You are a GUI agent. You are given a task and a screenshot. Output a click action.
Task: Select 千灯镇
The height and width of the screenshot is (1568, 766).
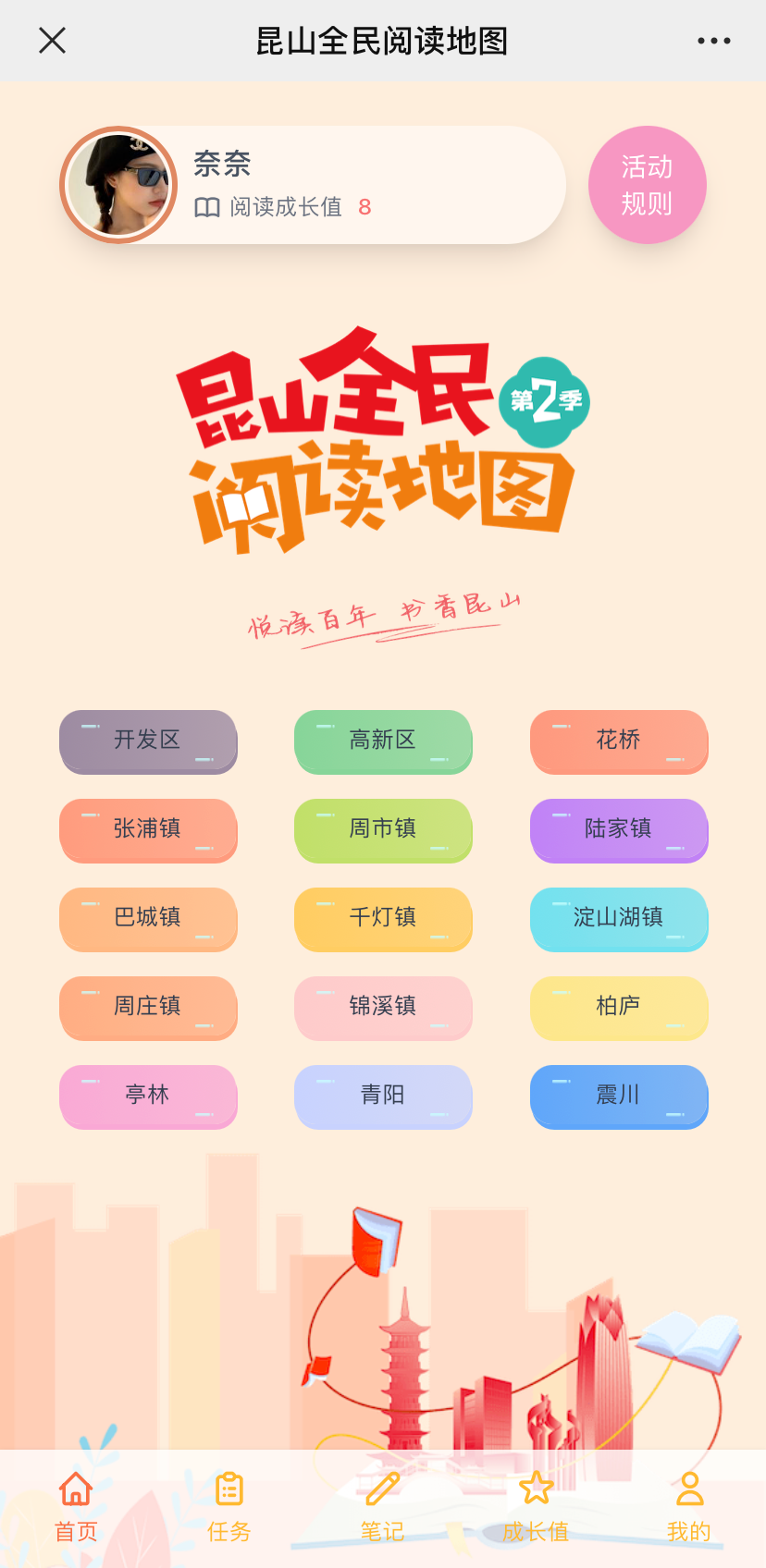(383, 918)
